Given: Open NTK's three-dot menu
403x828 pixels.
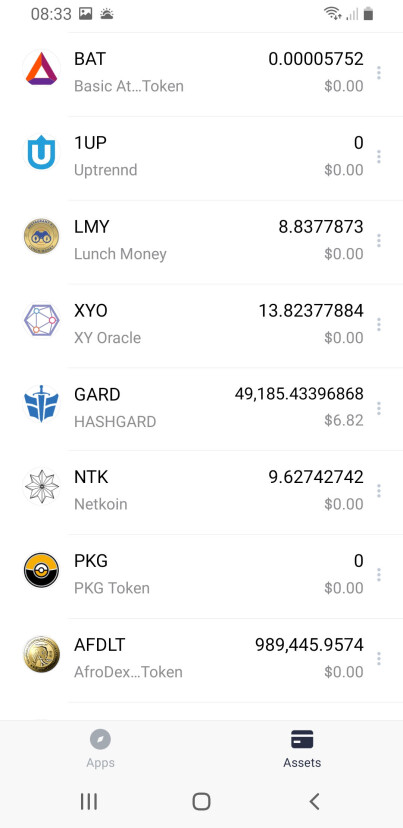Looking at the screenshot, I should point(379,491).
